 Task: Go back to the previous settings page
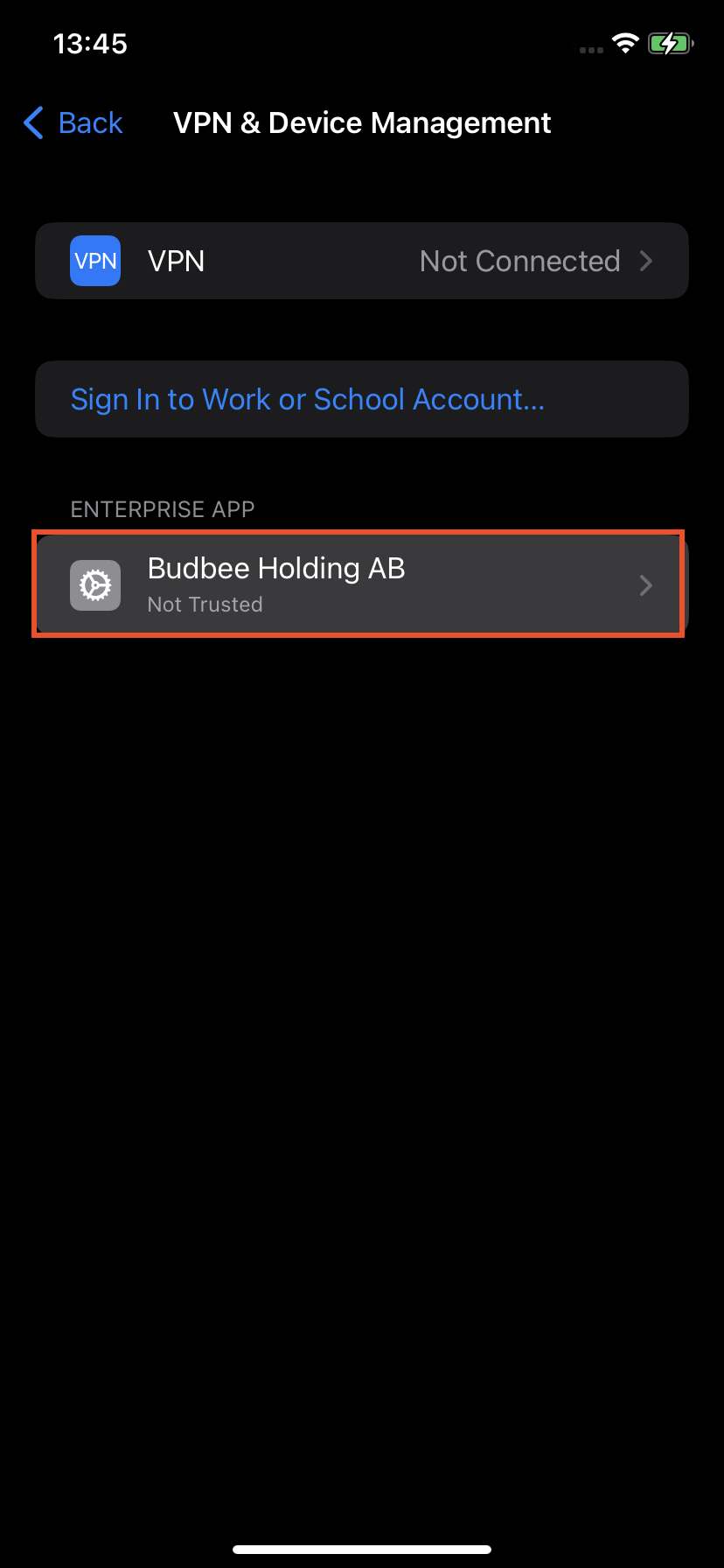pos(73,123)
